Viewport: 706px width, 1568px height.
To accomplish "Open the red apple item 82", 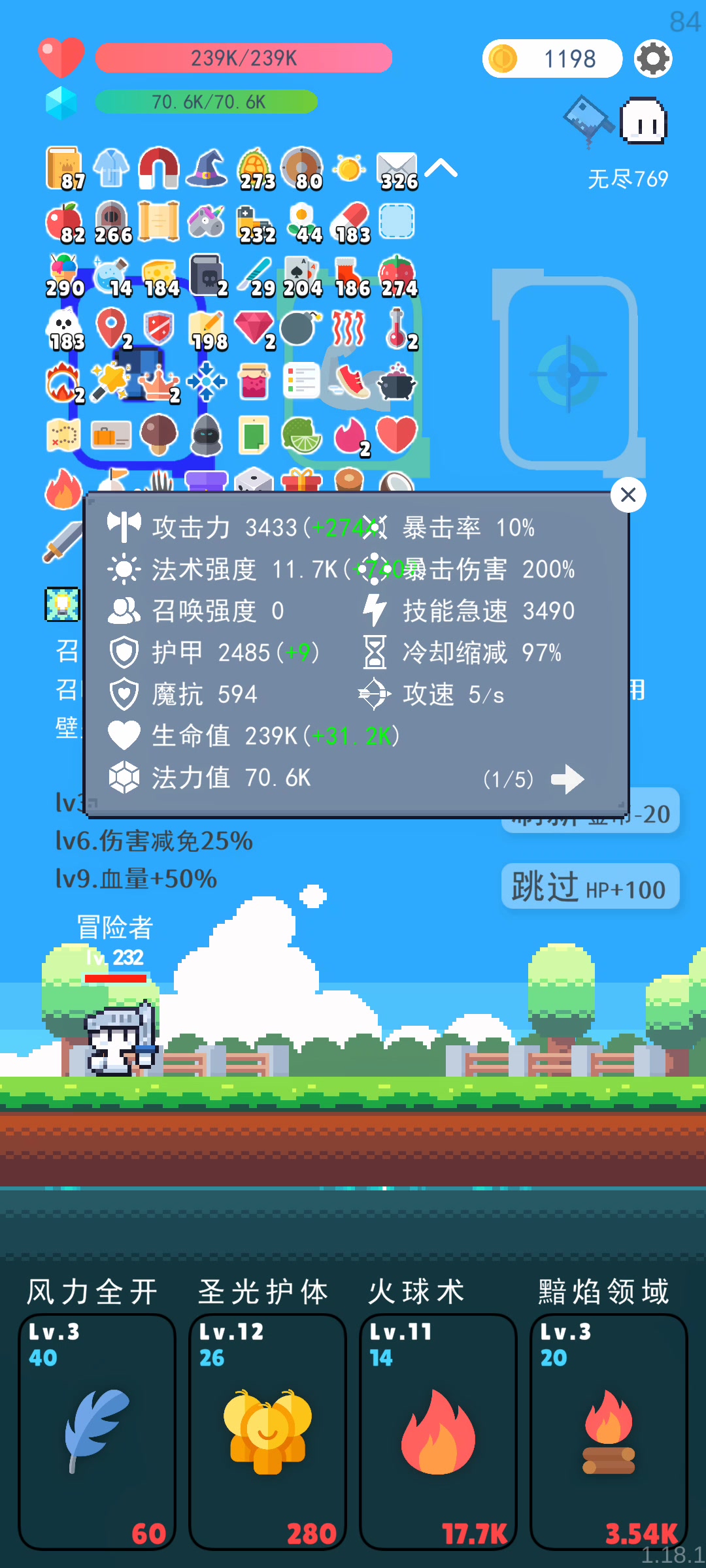I will [x=64, y=223].
